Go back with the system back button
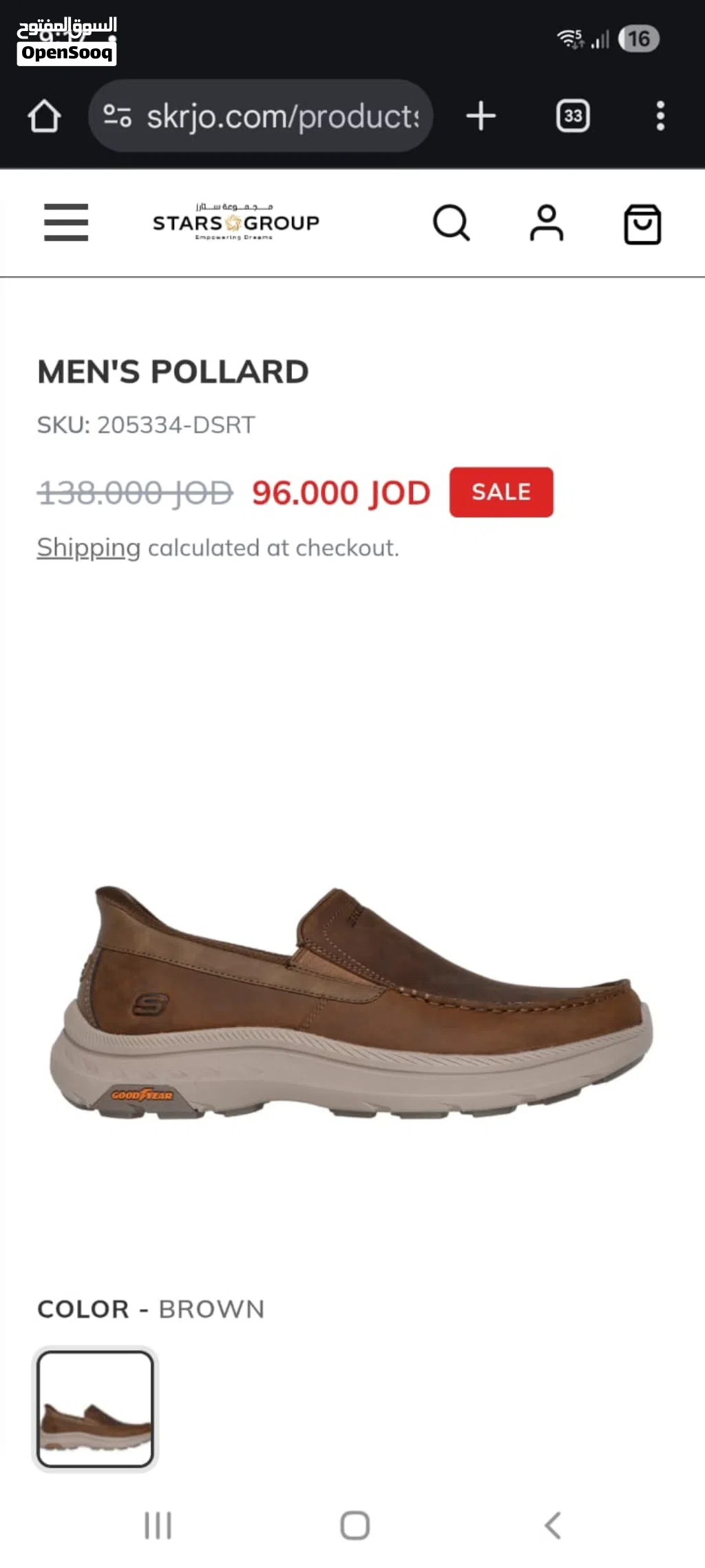 [x=552, y=1525]
